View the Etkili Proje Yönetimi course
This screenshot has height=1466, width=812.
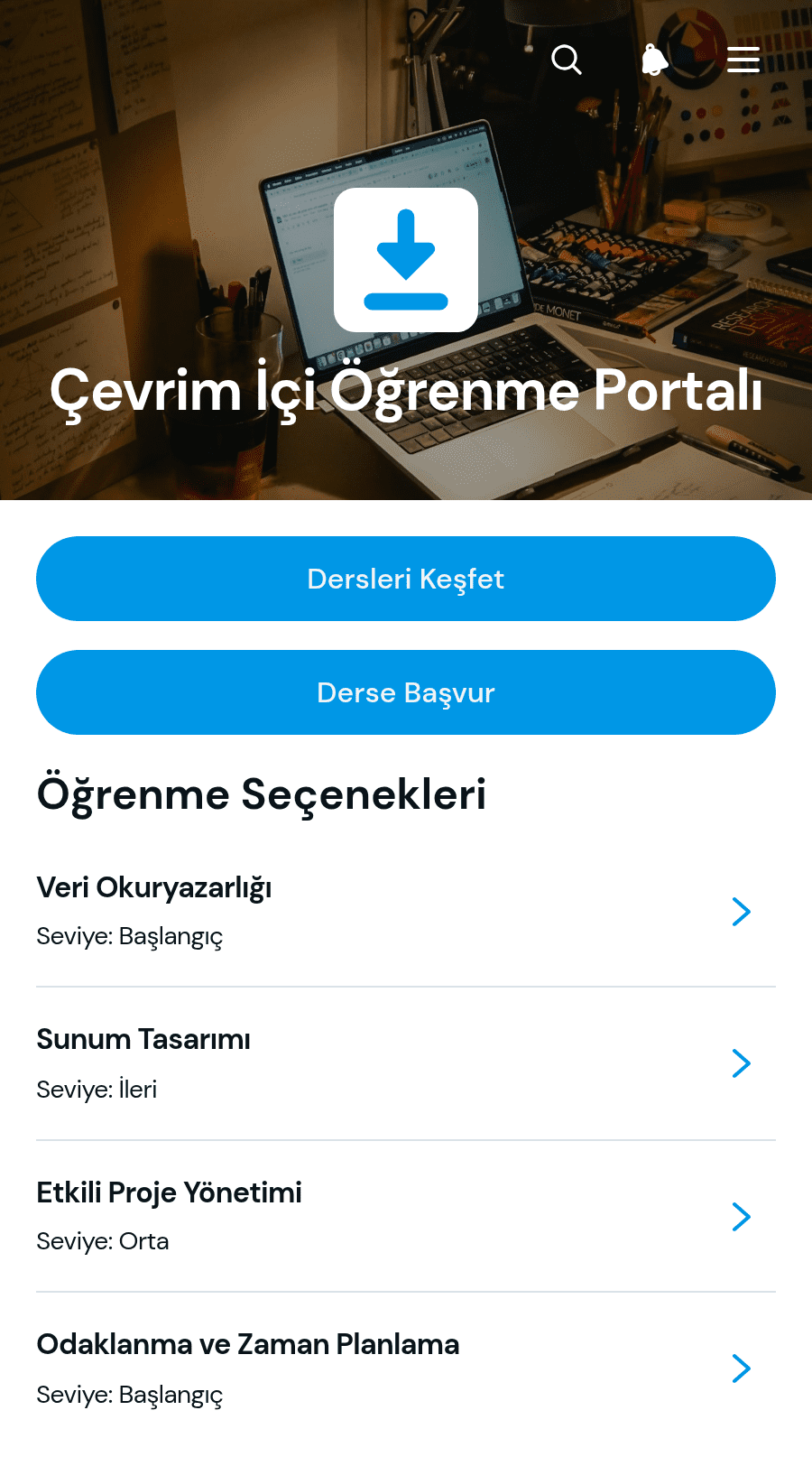[x=406, y=1217]
